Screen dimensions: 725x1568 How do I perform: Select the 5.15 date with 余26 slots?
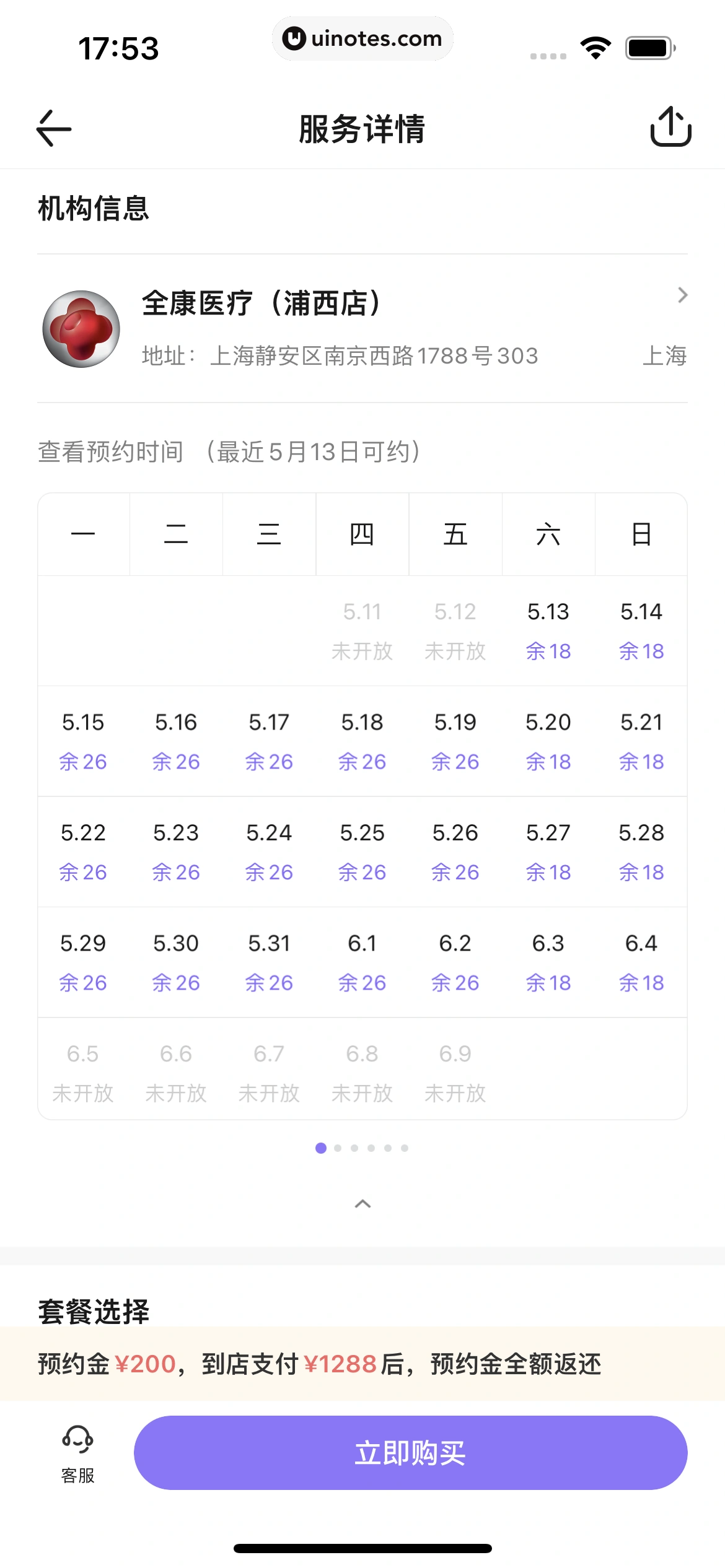pos(84,741)
